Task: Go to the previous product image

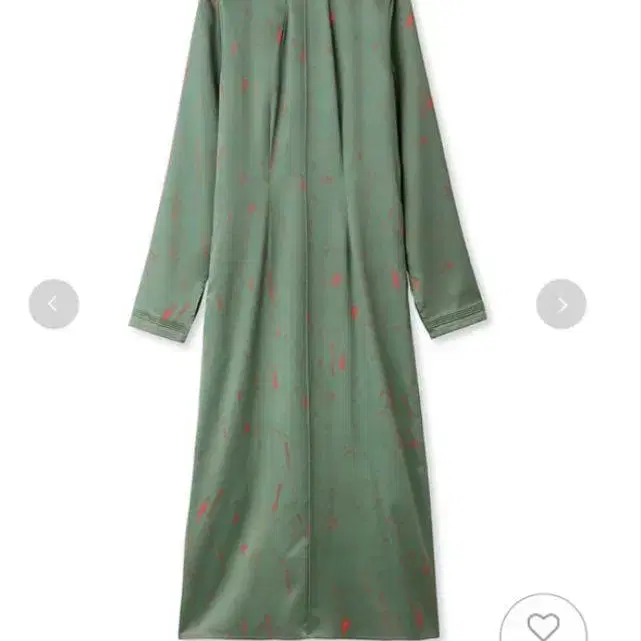Action: click(x=53, y=304)
